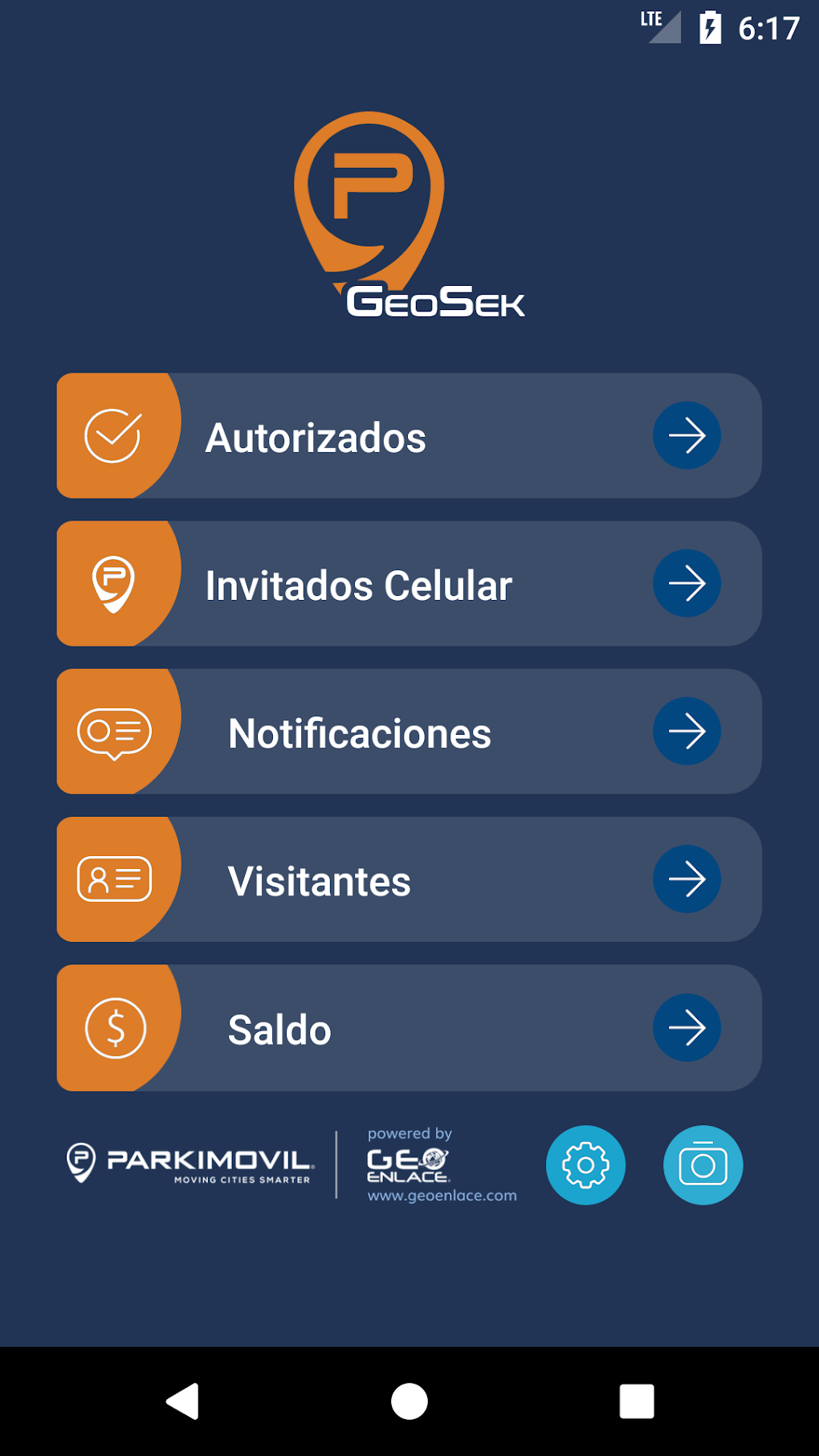
Task: Check the Saldo balance
Action: point(409,1028)
